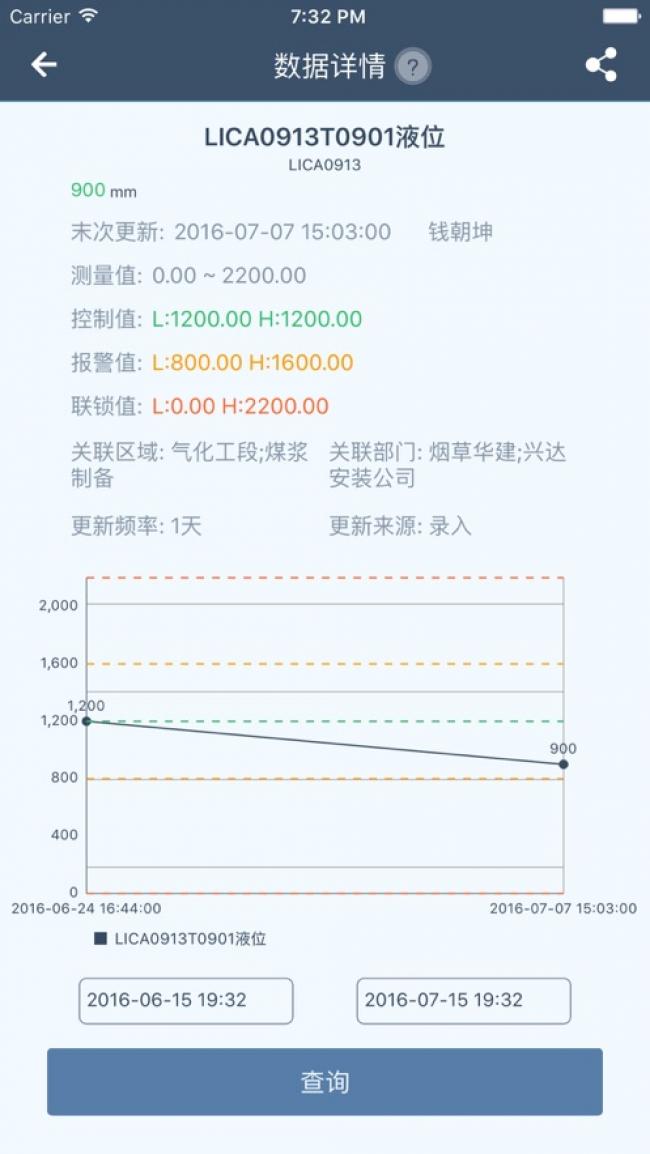Tap the 1,200 data point on chart

coord(87,721)
